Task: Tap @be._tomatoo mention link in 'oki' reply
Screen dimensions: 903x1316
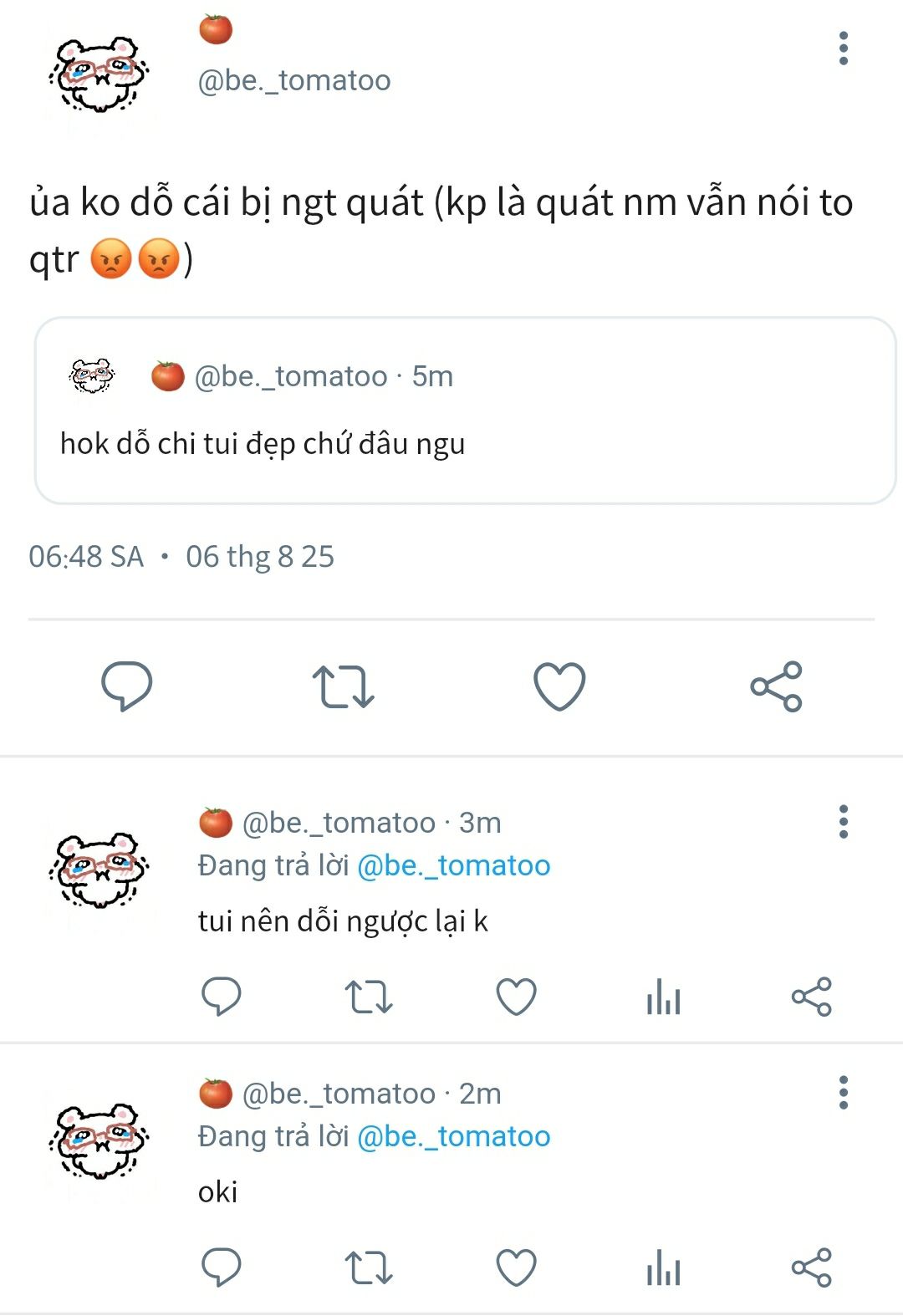Action: [453, 1136]
